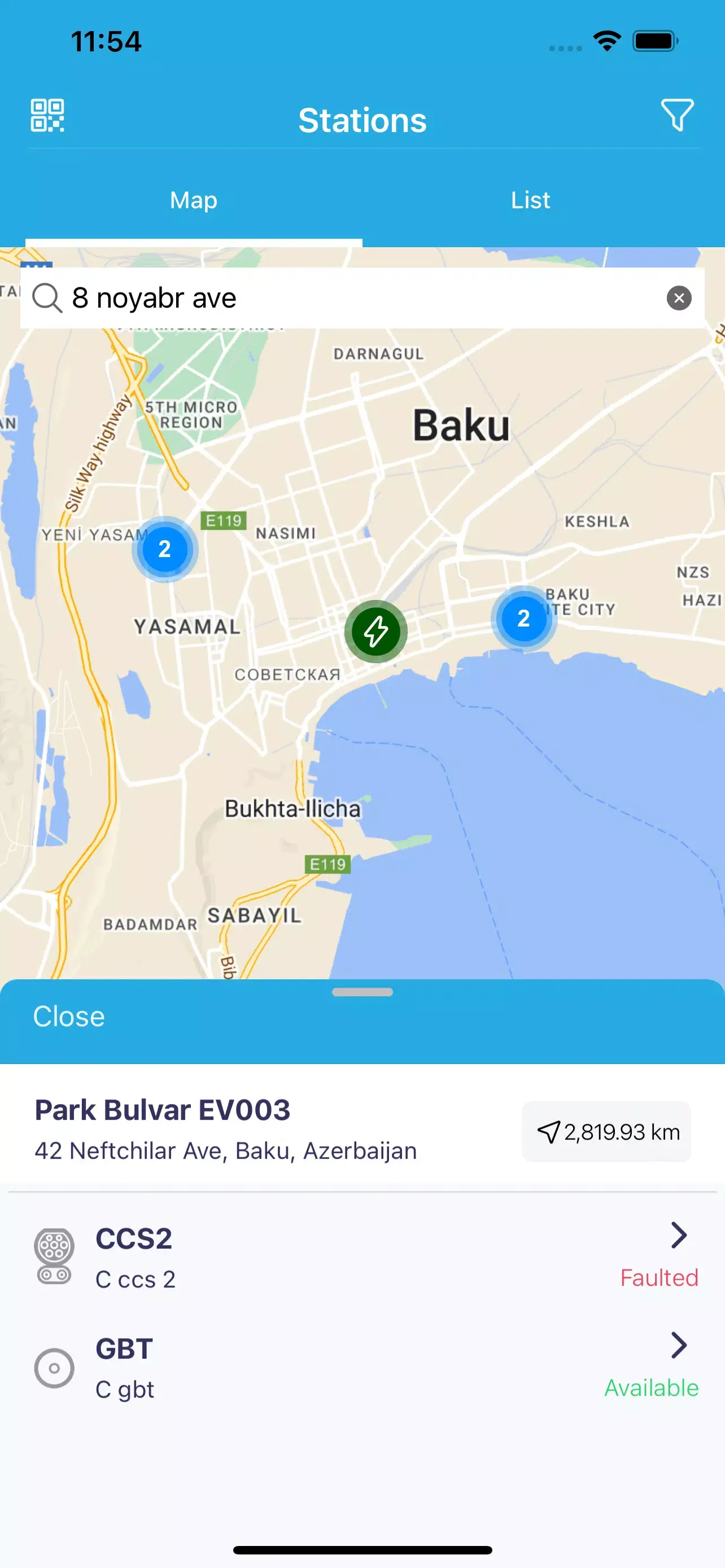The width and height of the screenshot is (725, 1568).
Task: Tap the search magnifier icon
Action: (47, 297)
